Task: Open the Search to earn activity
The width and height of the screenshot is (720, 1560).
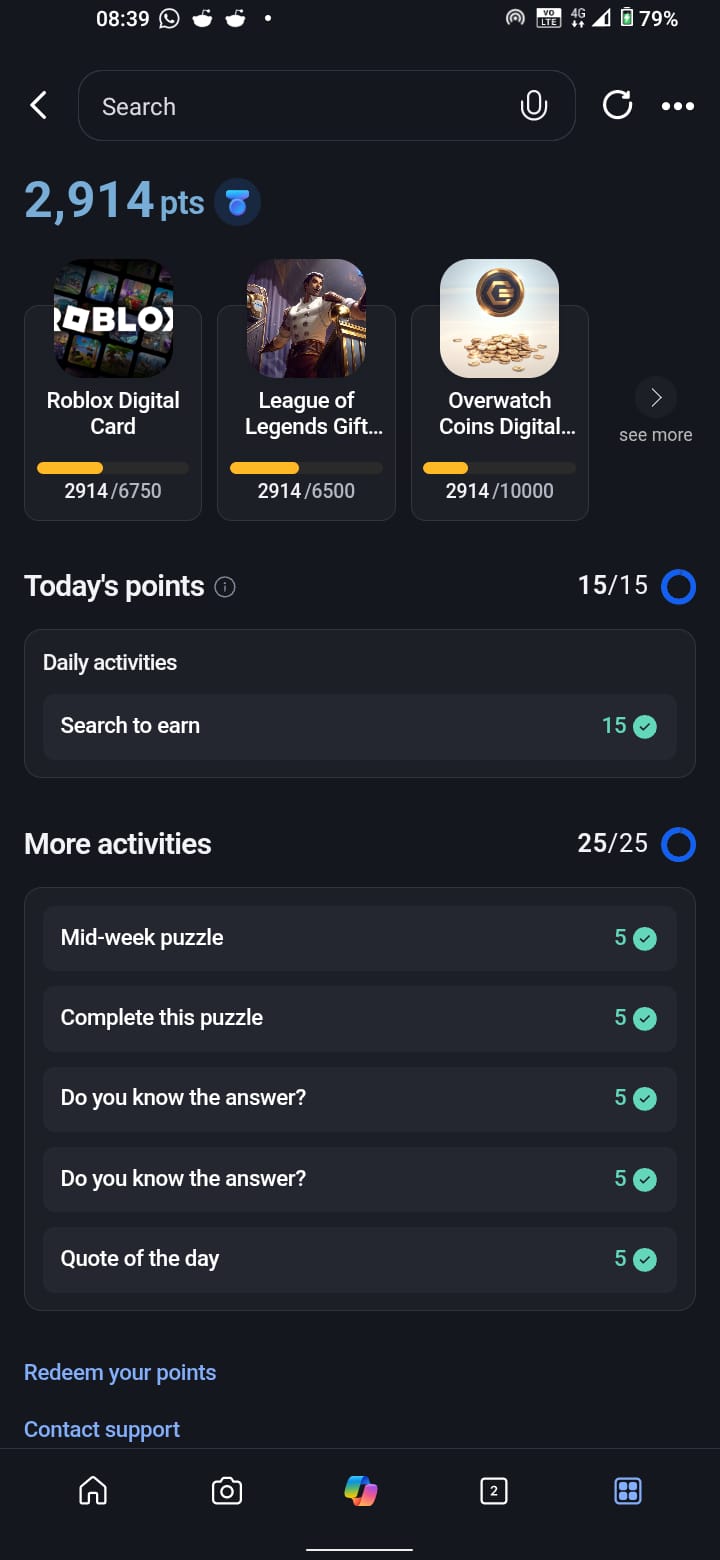Action: click(359, 726)
